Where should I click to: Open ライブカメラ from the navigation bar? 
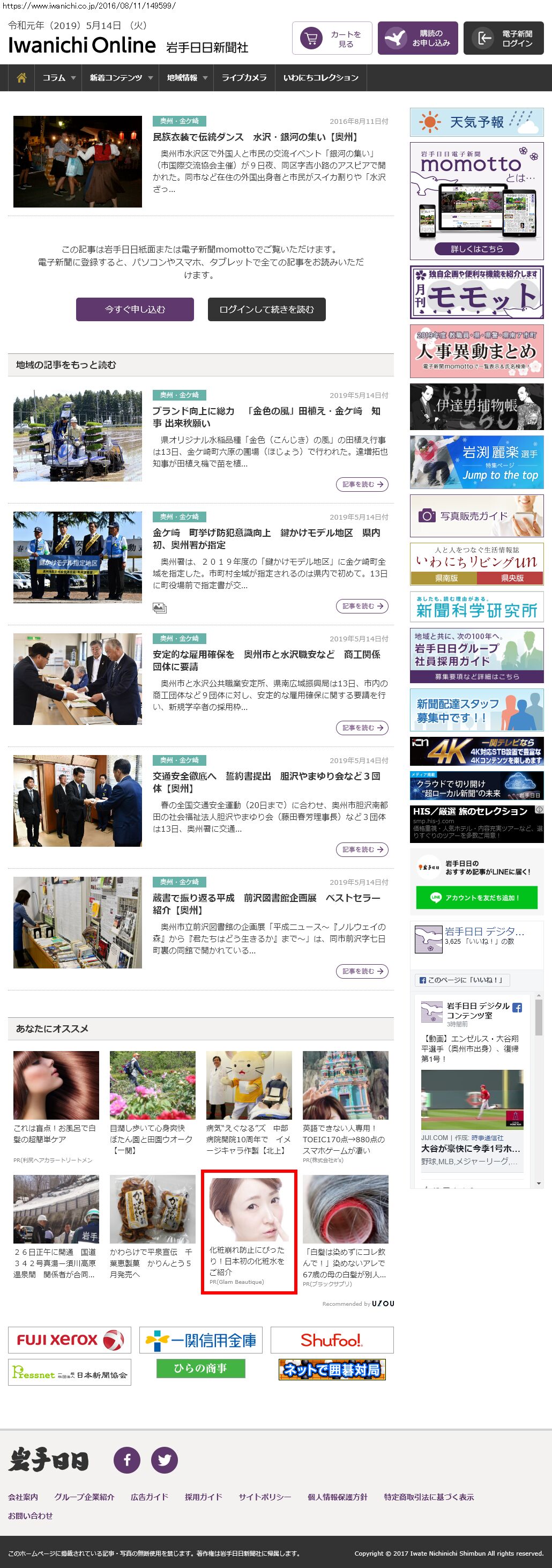(243, 78)
